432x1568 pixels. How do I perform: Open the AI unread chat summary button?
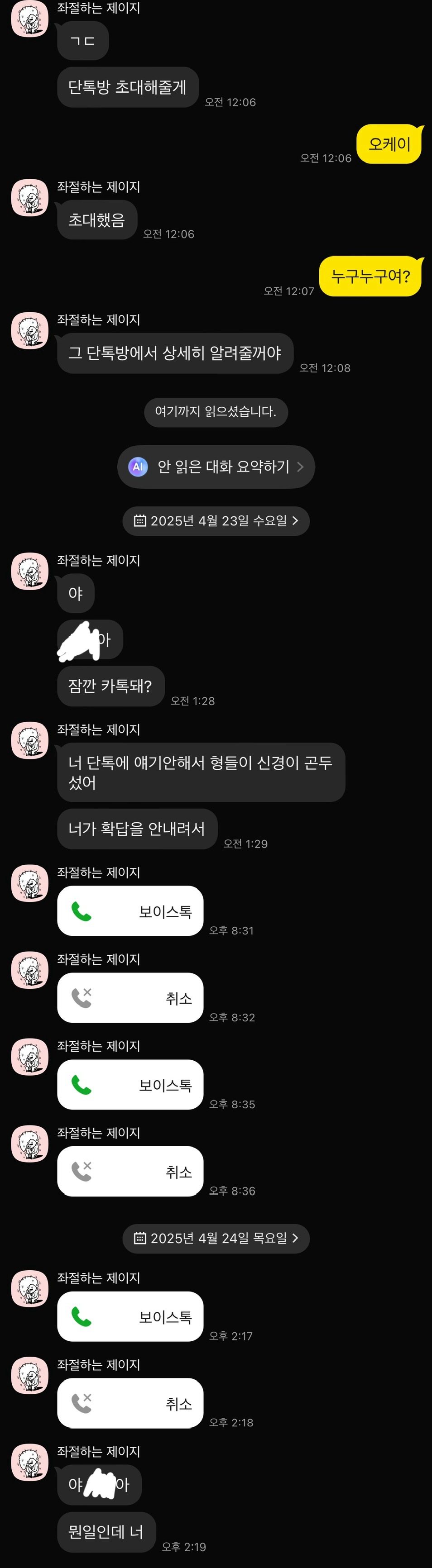(216, 467)
